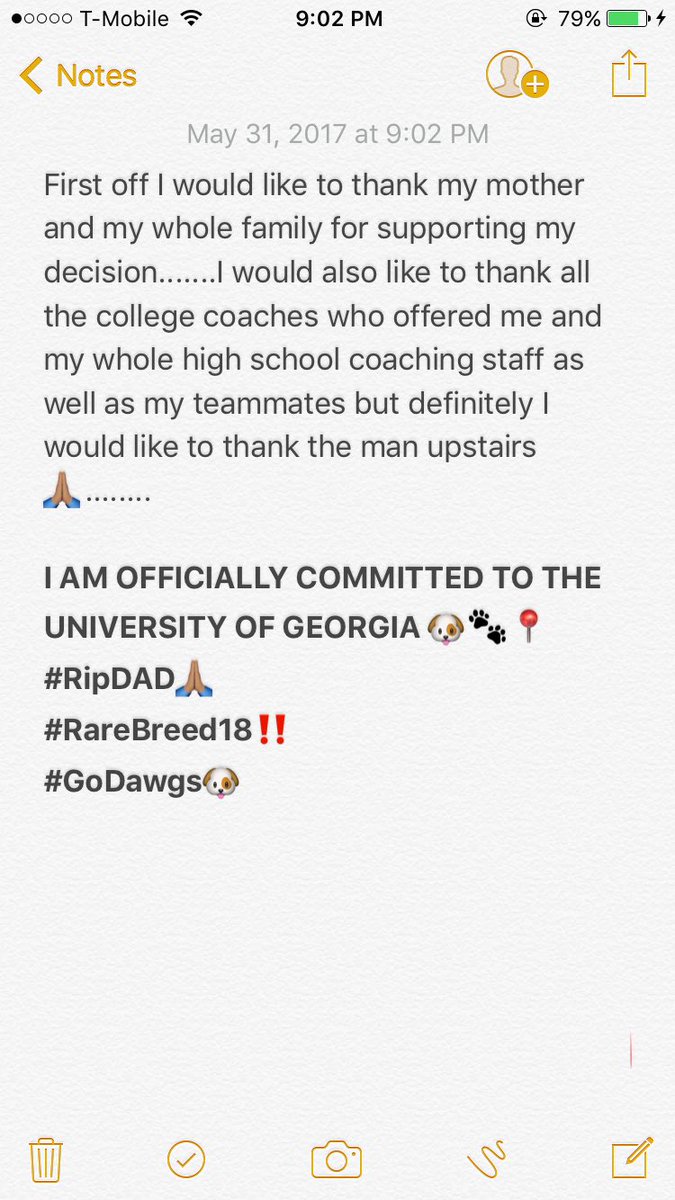Add people to this note
The width and height of the screenshot is (675, 1200).
click(516, 75)
